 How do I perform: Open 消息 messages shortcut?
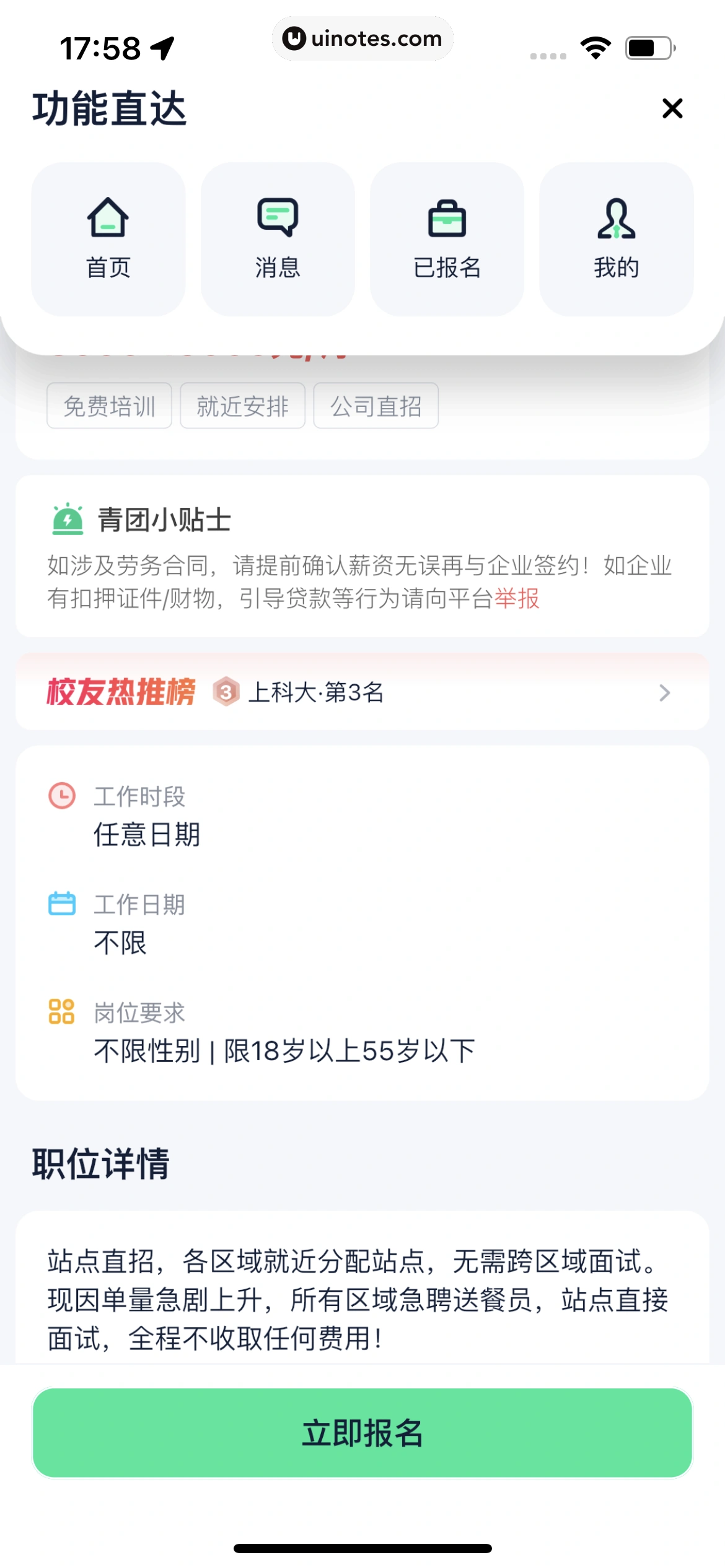(278, 239)
